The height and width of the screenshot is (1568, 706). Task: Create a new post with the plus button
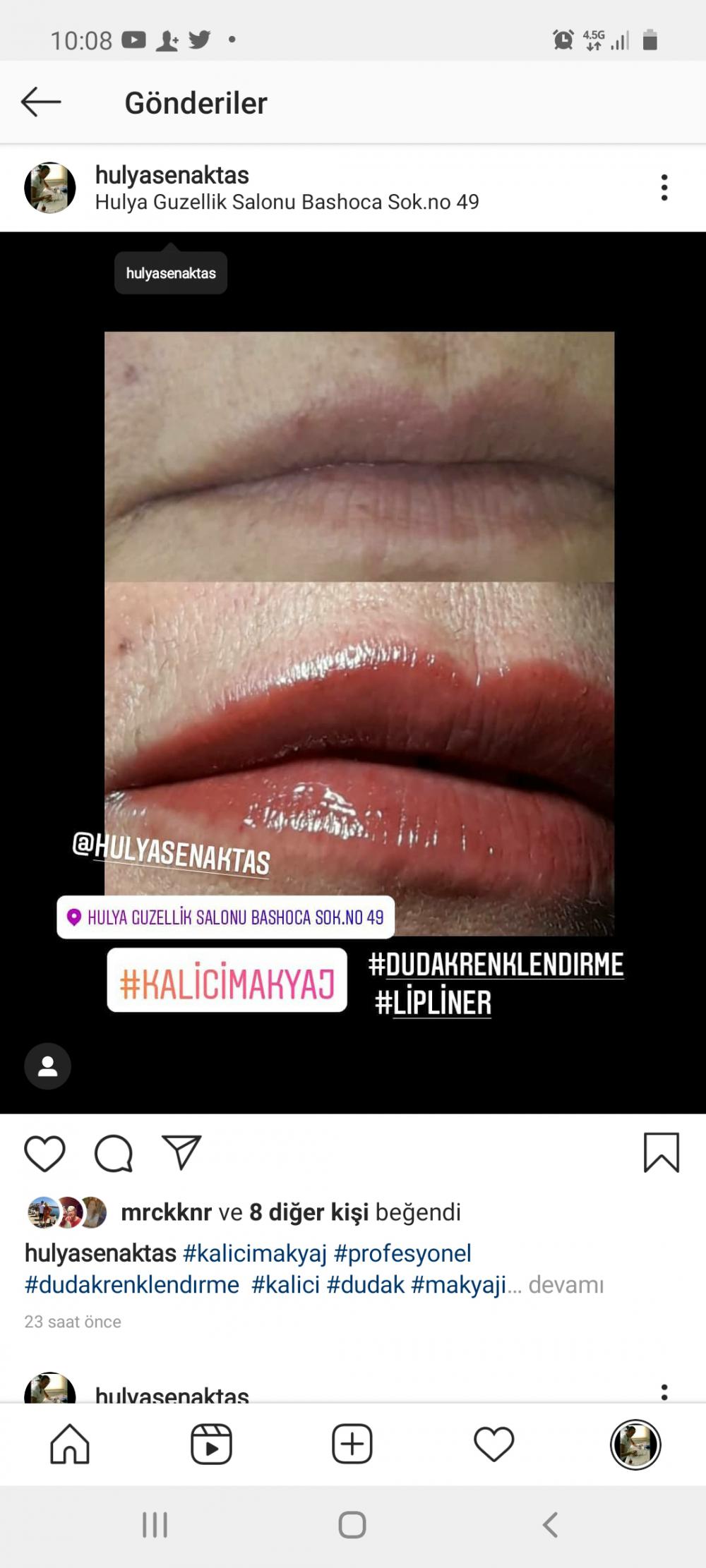click(352, 1444)
